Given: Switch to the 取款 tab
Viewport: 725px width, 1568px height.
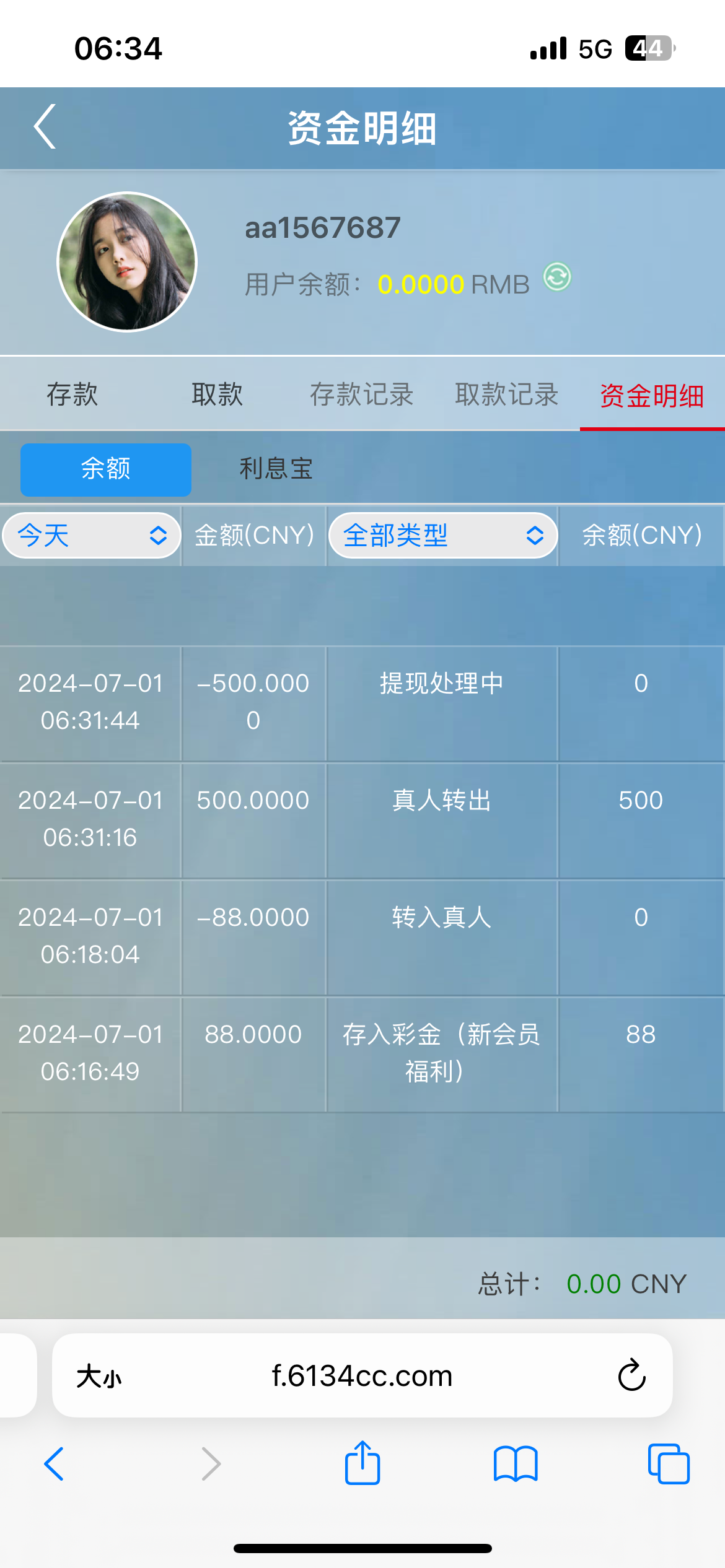Looking at the screenshot, I should 217,394.
